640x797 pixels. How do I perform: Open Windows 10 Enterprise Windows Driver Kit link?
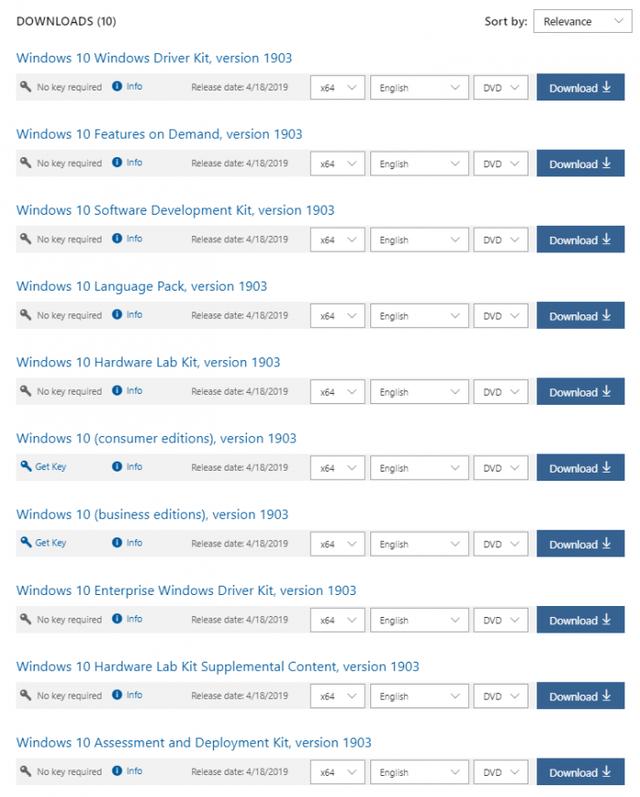pos(186,590)
